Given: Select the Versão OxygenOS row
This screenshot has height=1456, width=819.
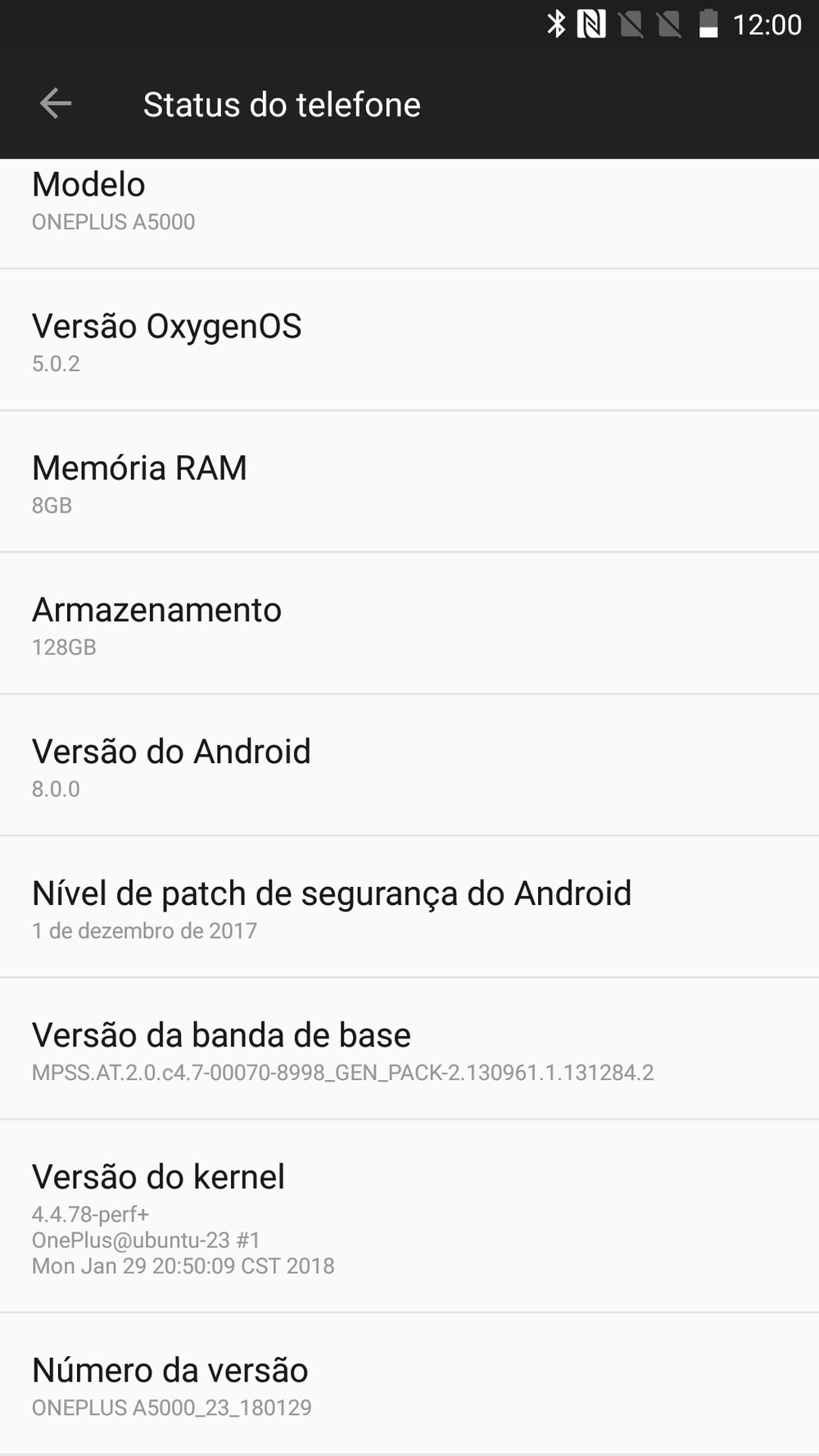Looking at the screenshot, I should pyautogui.click(x=409, y=341).
